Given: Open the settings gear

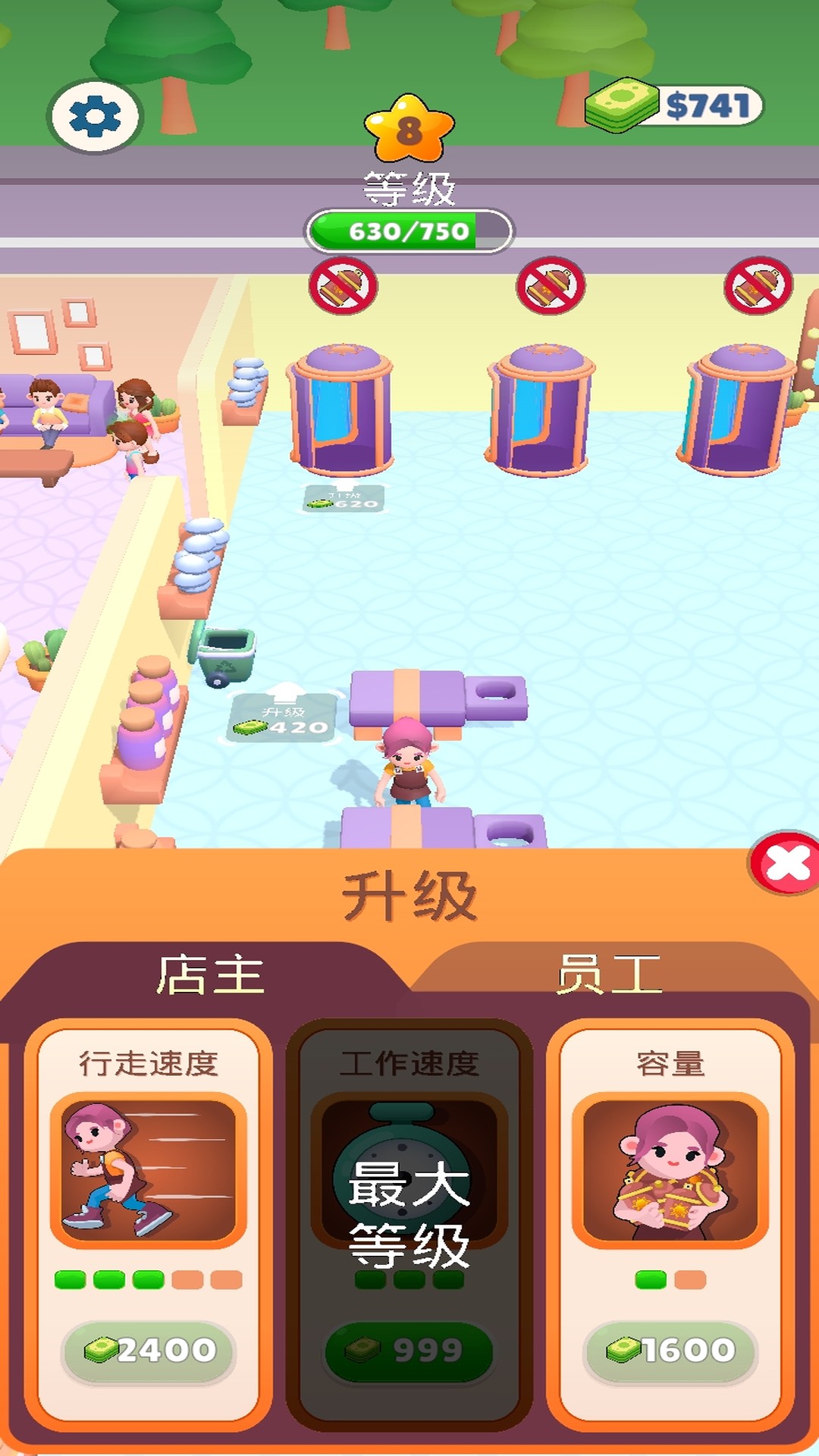Looking at the screenshot, I should tap(94, 118).
